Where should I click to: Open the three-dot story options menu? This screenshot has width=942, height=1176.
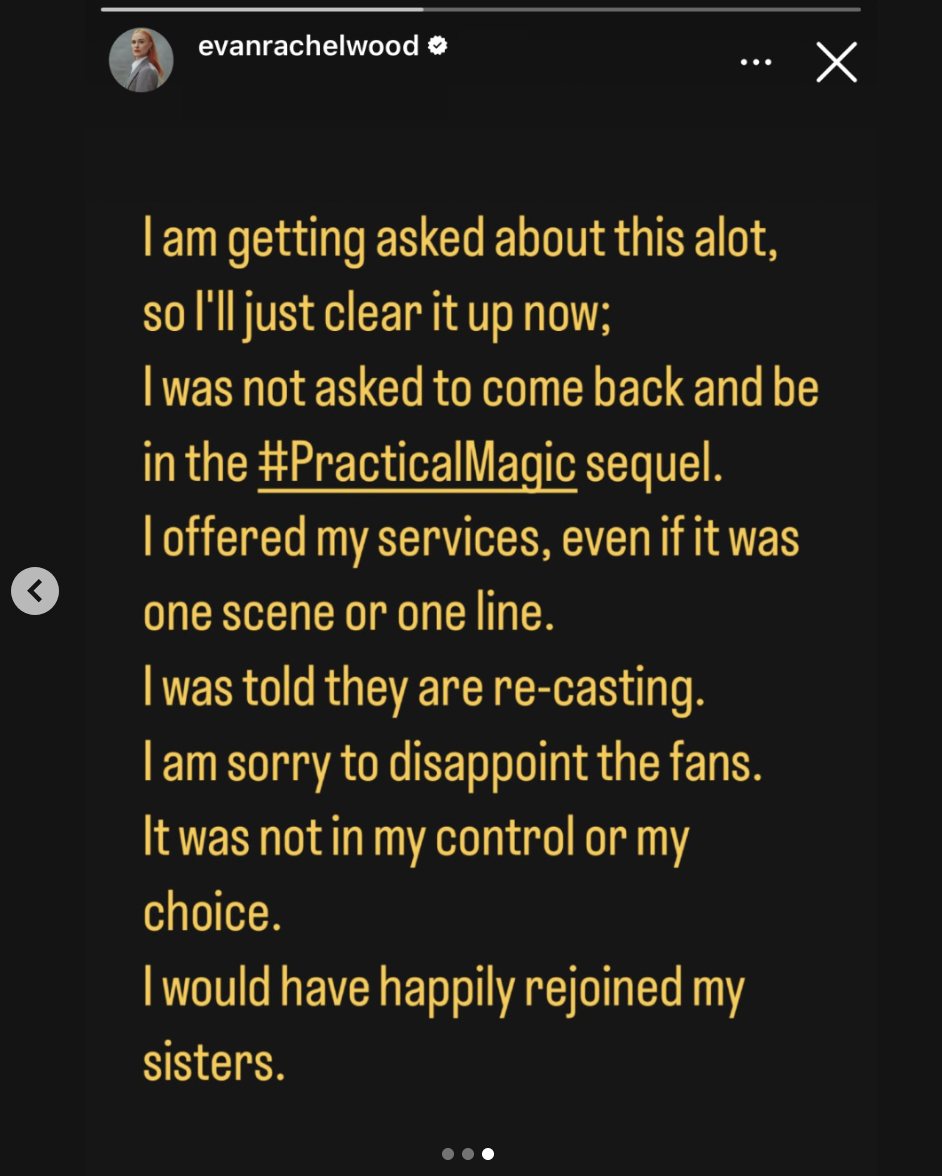(756, 62)
